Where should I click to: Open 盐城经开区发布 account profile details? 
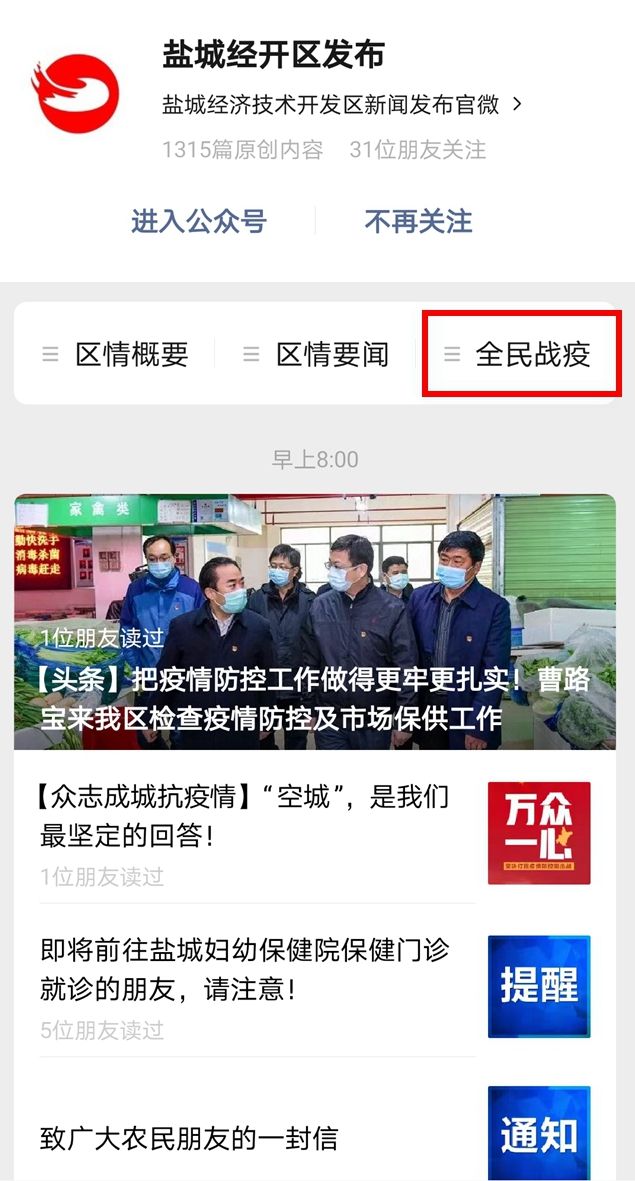pyautogui.click(x=342, y=104)
